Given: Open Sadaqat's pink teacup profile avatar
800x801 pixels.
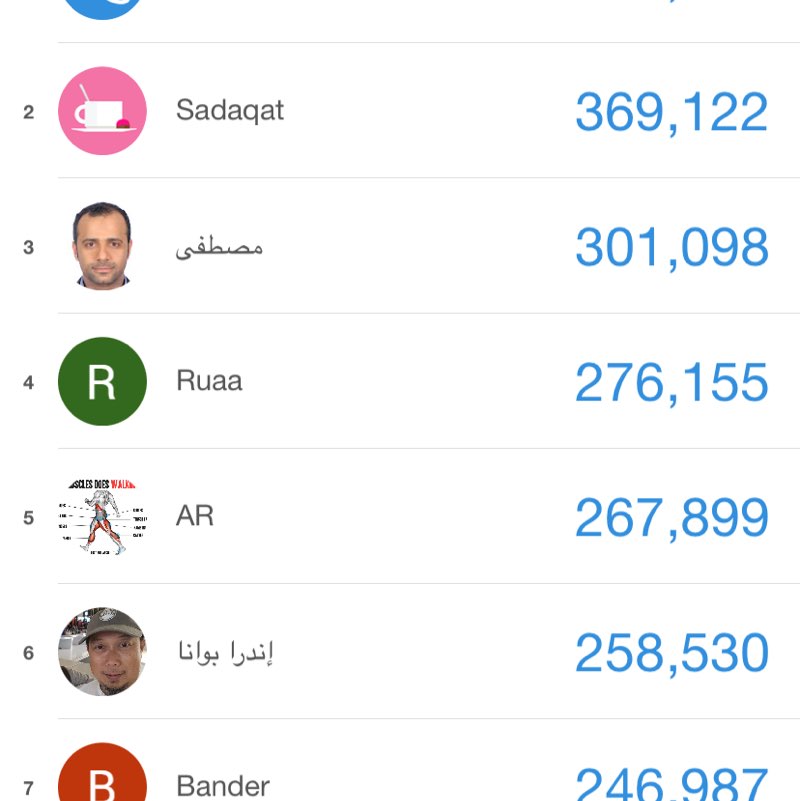Looking at the screenshot, I should point(102,111).
